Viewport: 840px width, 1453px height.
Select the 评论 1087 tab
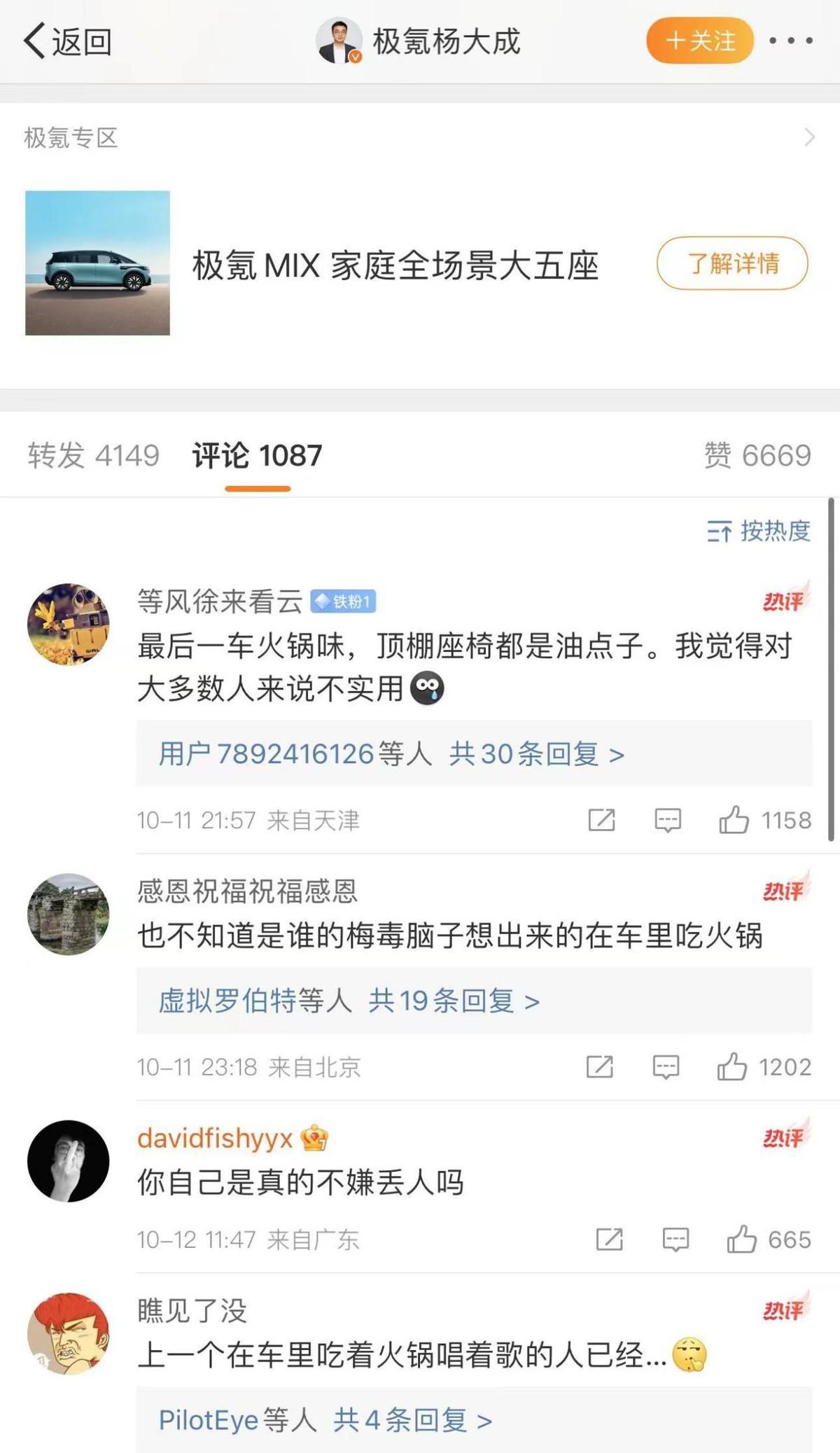pyautogui.click(x=257, y=456)
